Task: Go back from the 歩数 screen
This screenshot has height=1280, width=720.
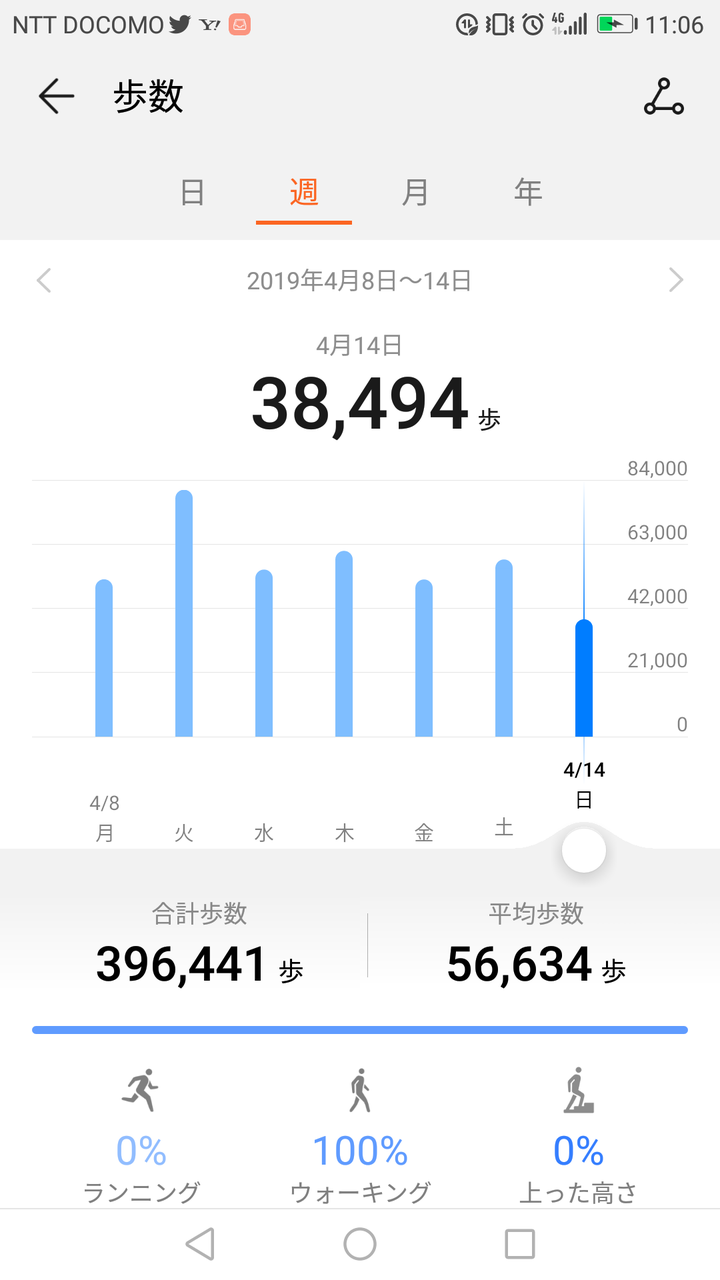Action: (x=56, y=96)
